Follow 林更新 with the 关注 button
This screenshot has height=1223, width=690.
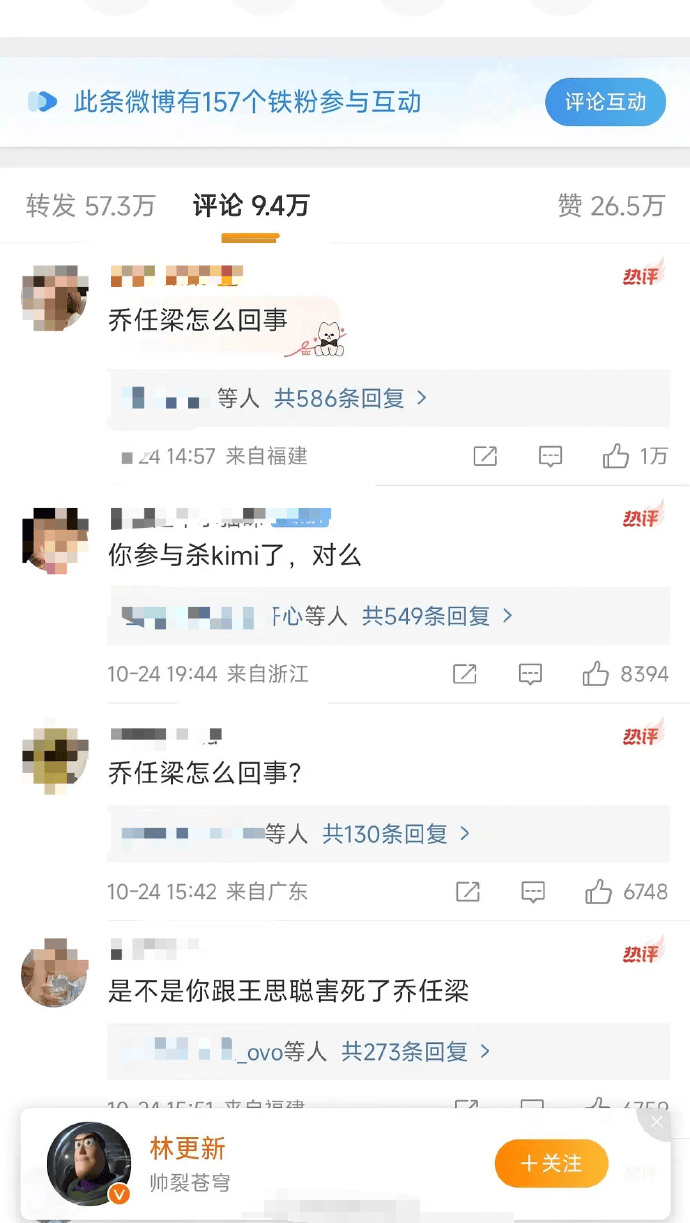[x=551, y=1164]
